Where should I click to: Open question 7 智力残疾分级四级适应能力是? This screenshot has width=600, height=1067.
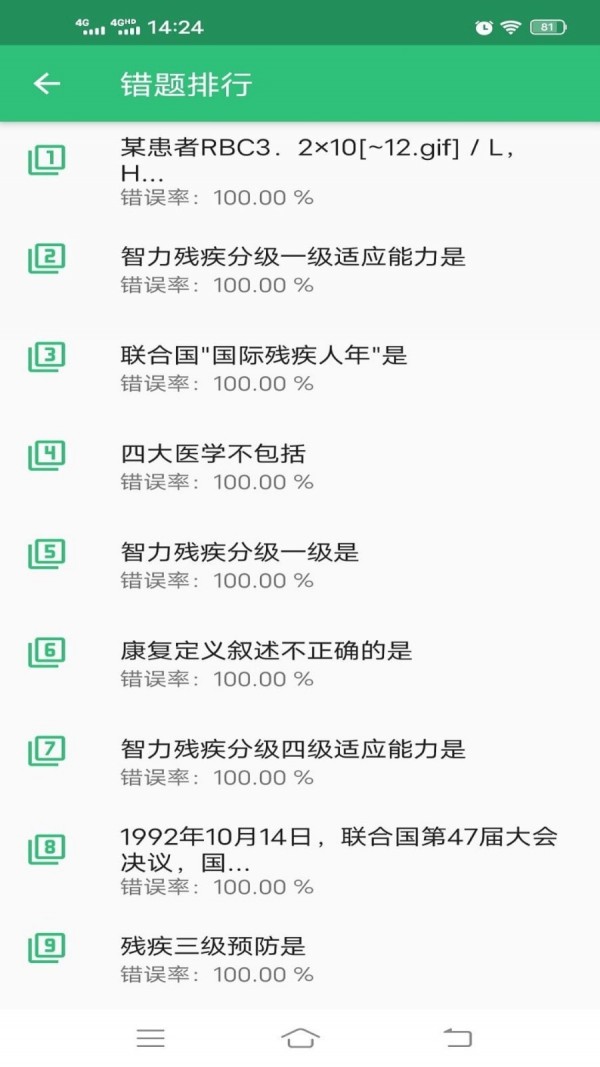(x=300, y=762)
